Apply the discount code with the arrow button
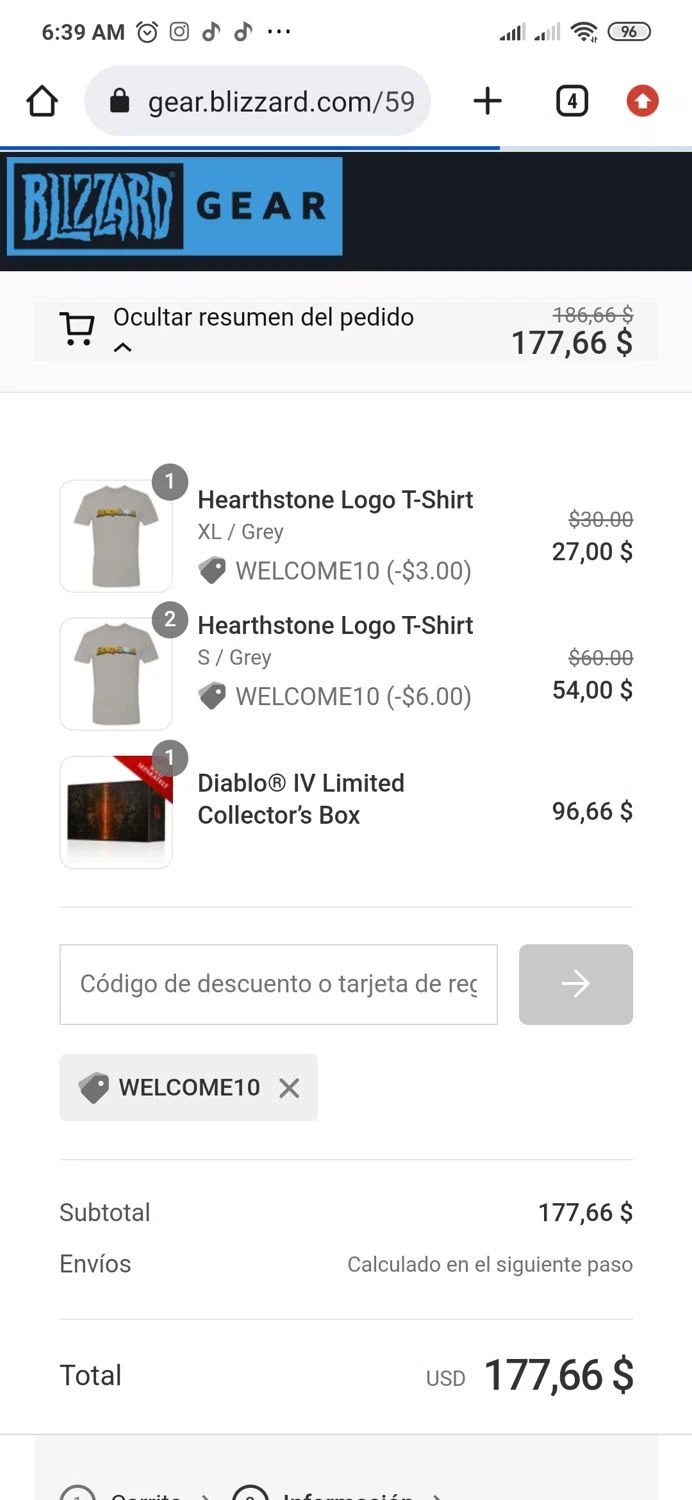The image size is (692, 1500). [x=576, y=984]
